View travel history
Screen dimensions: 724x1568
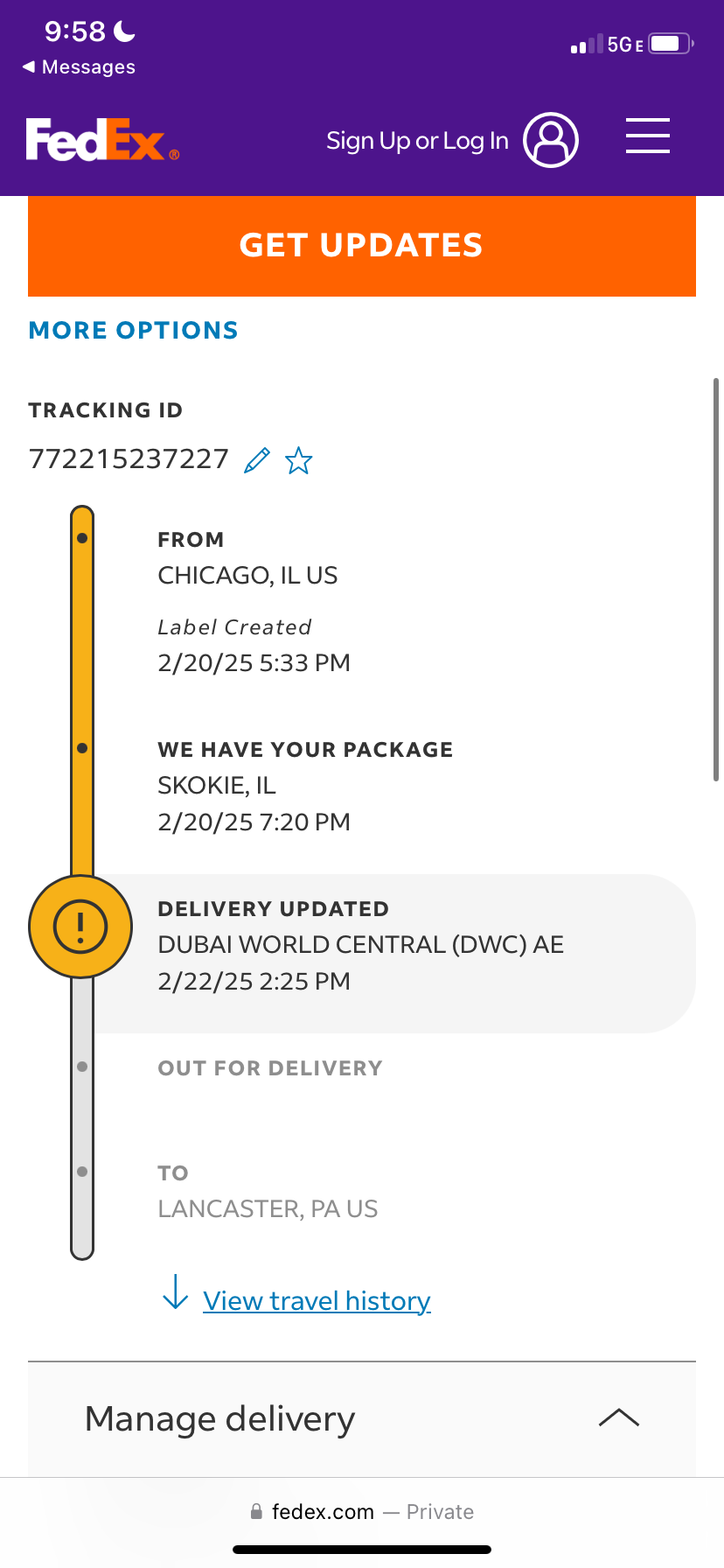[x=317, y=1300]
